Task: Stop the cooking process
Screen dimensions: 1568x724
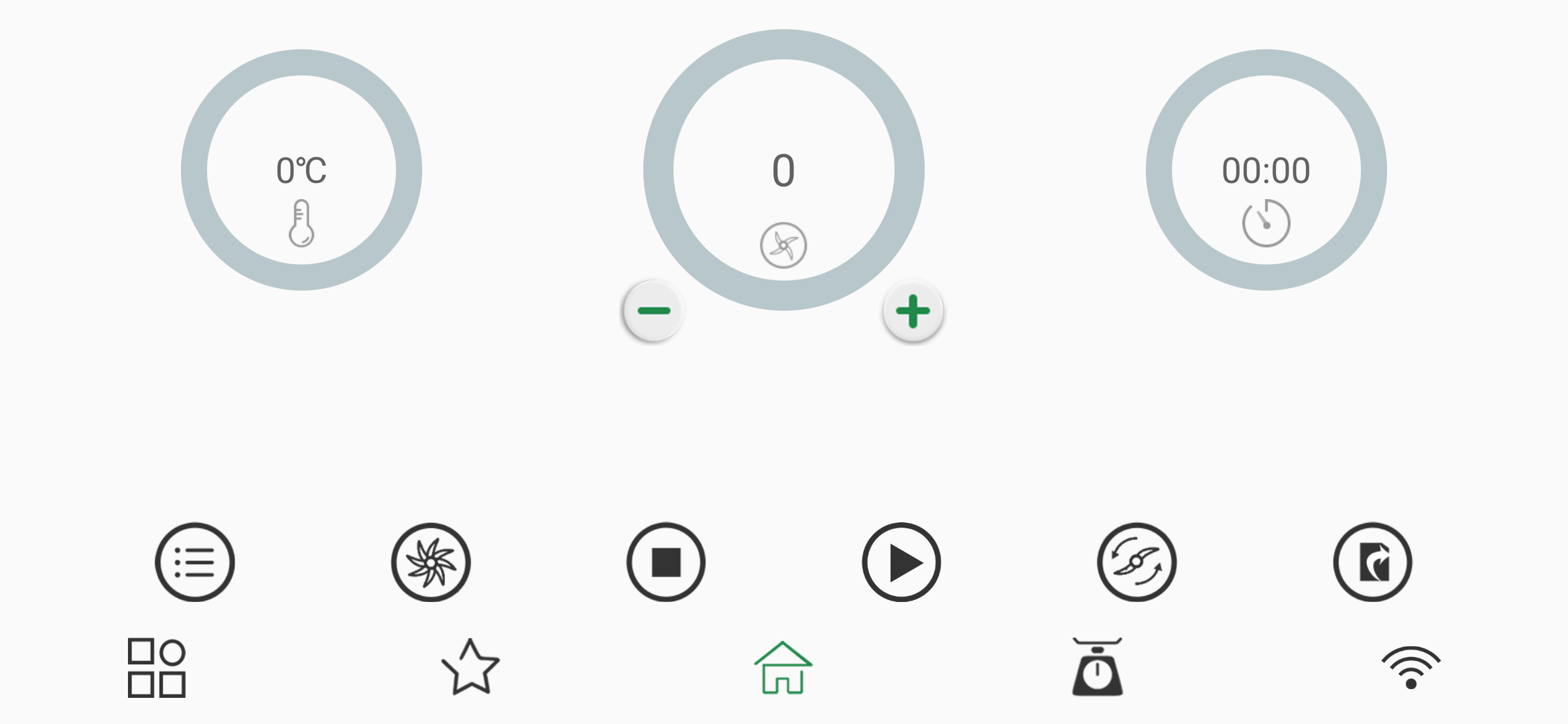Action: click(x=666, y=562)
